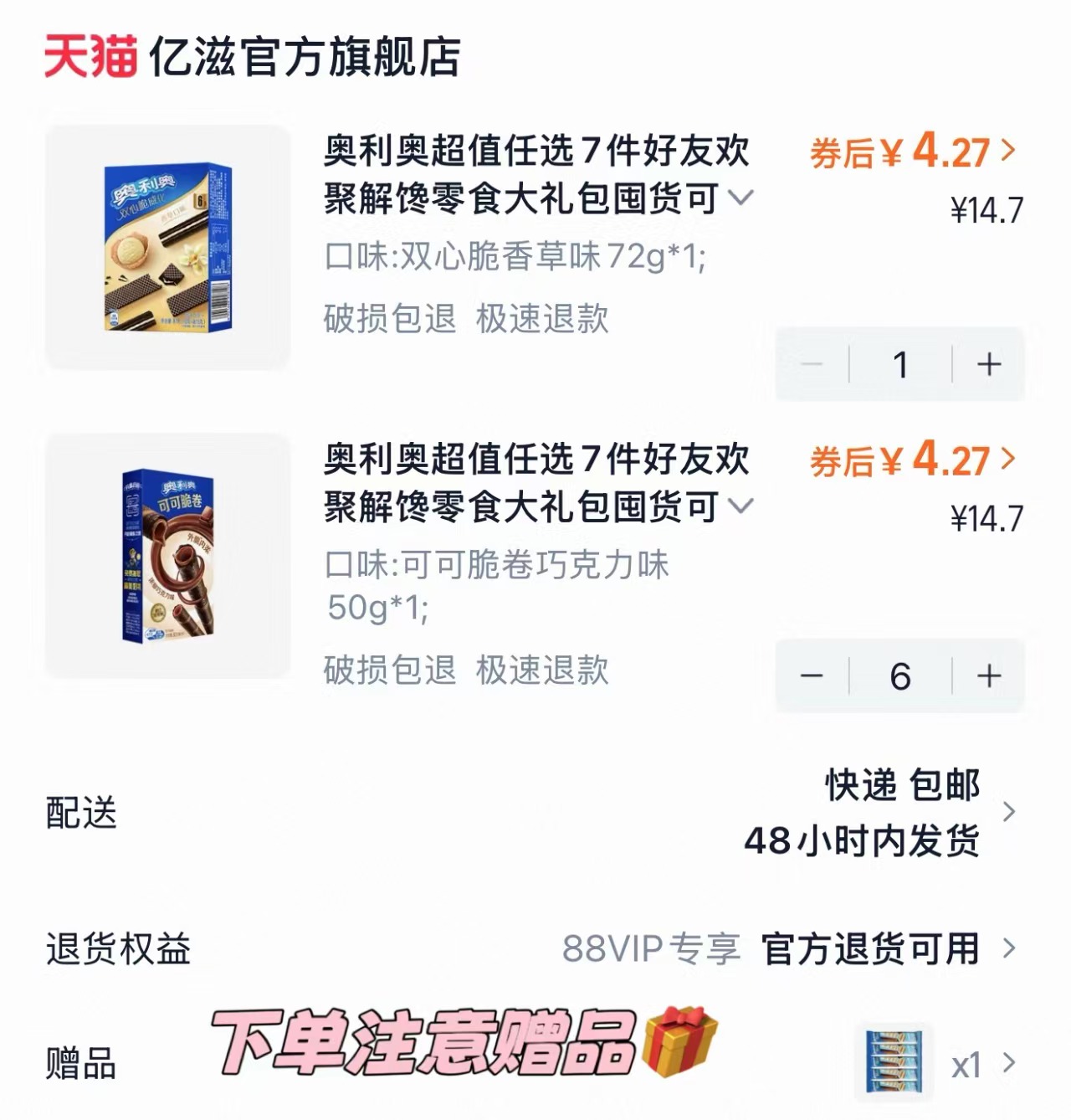Expand the second product's full title
This screenshot has width=1071, height=1120.
click(x=740, y=506)
